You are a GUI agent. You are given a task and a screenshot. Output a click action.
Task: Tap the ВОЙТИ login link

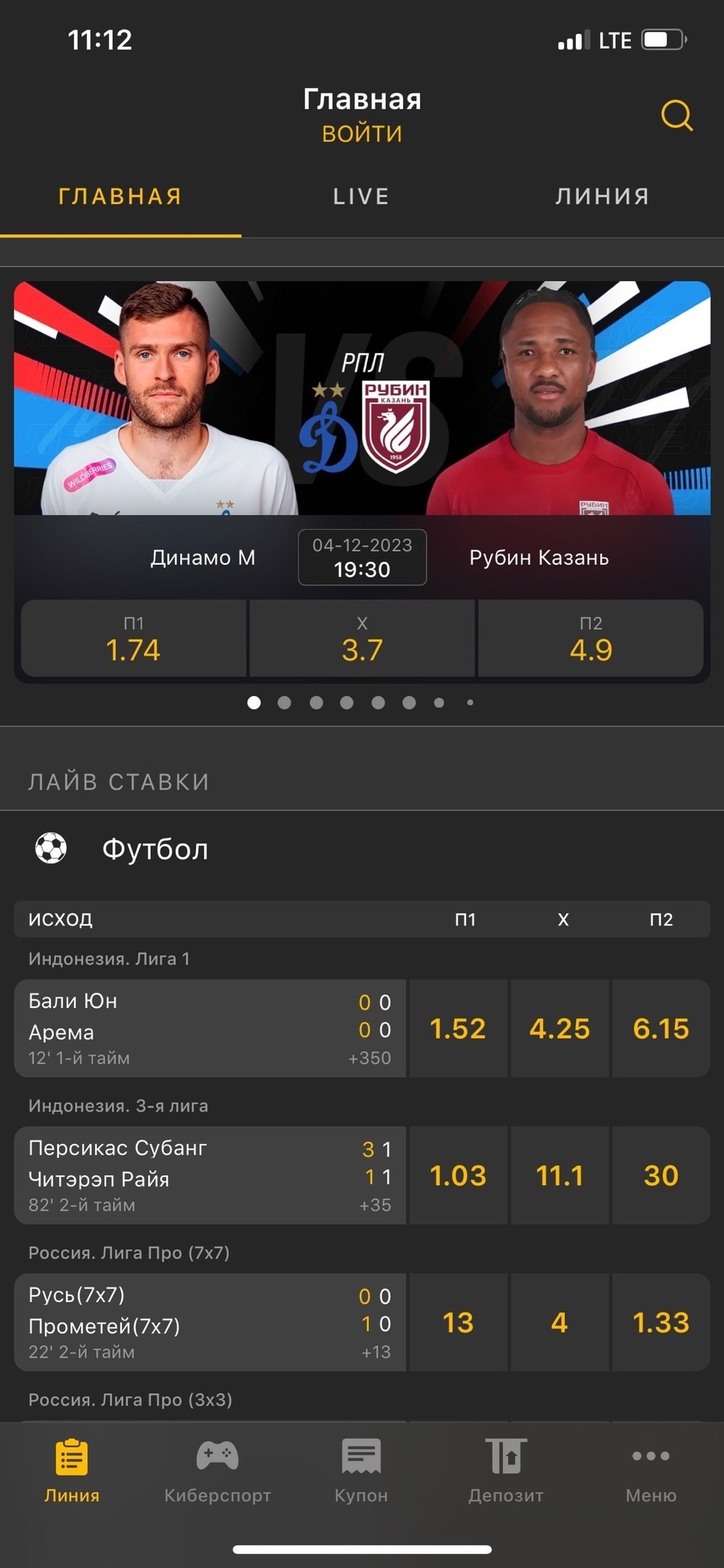tap(362, 134)
